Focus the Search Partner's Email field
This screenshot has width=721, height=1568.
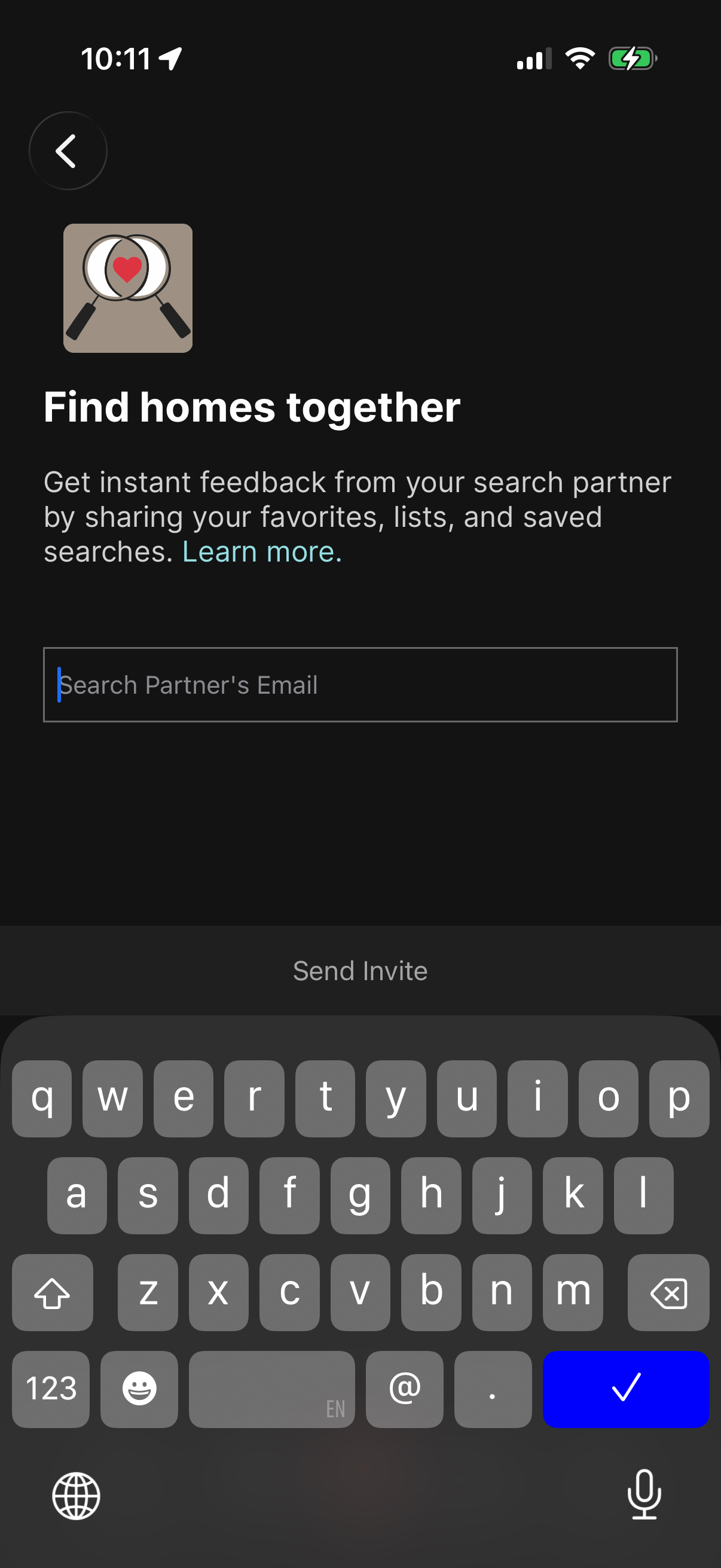(x=360, y=684)
